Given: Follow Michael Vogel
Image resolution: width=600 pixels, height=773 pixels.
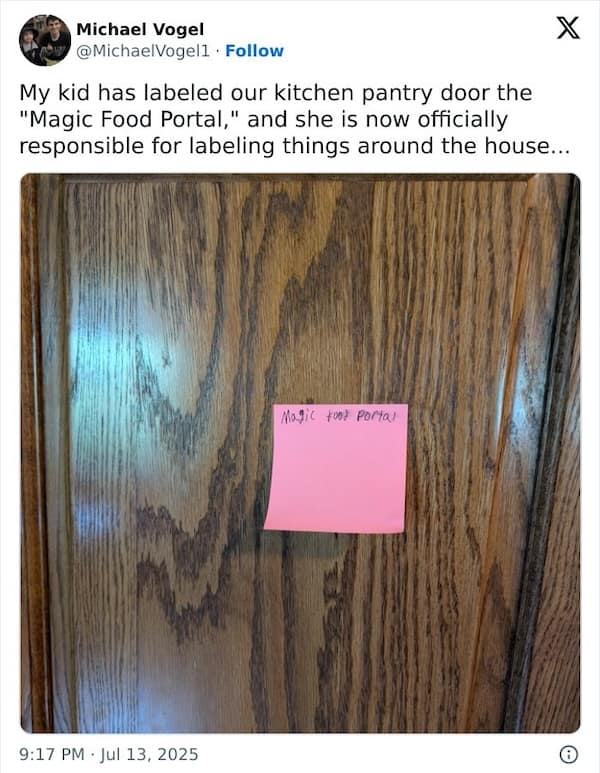Looking at the screenshot, I should coord(254,51).
